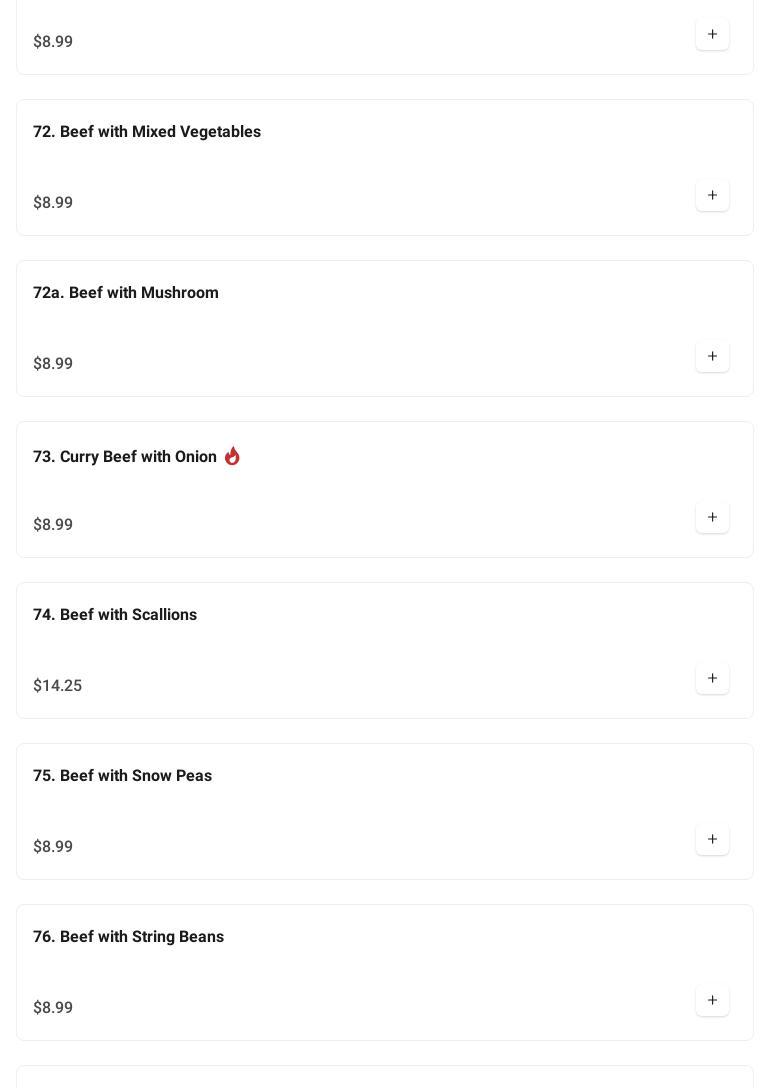View 75. Beef with Snow Peas item

(122, 776)
